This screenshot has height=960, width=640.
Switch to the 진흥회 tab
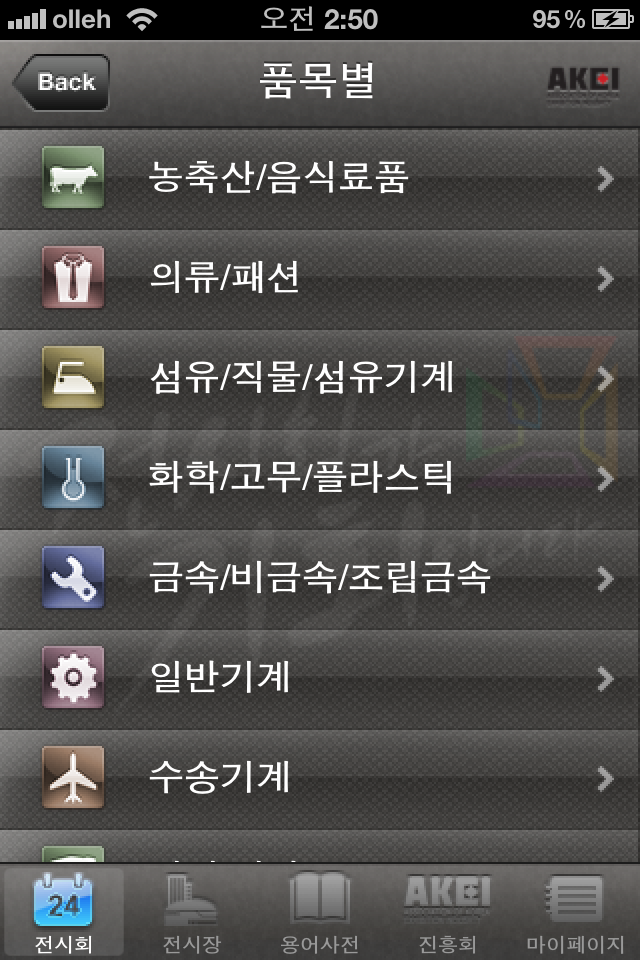pyautogui.click(x=447, y=912)
